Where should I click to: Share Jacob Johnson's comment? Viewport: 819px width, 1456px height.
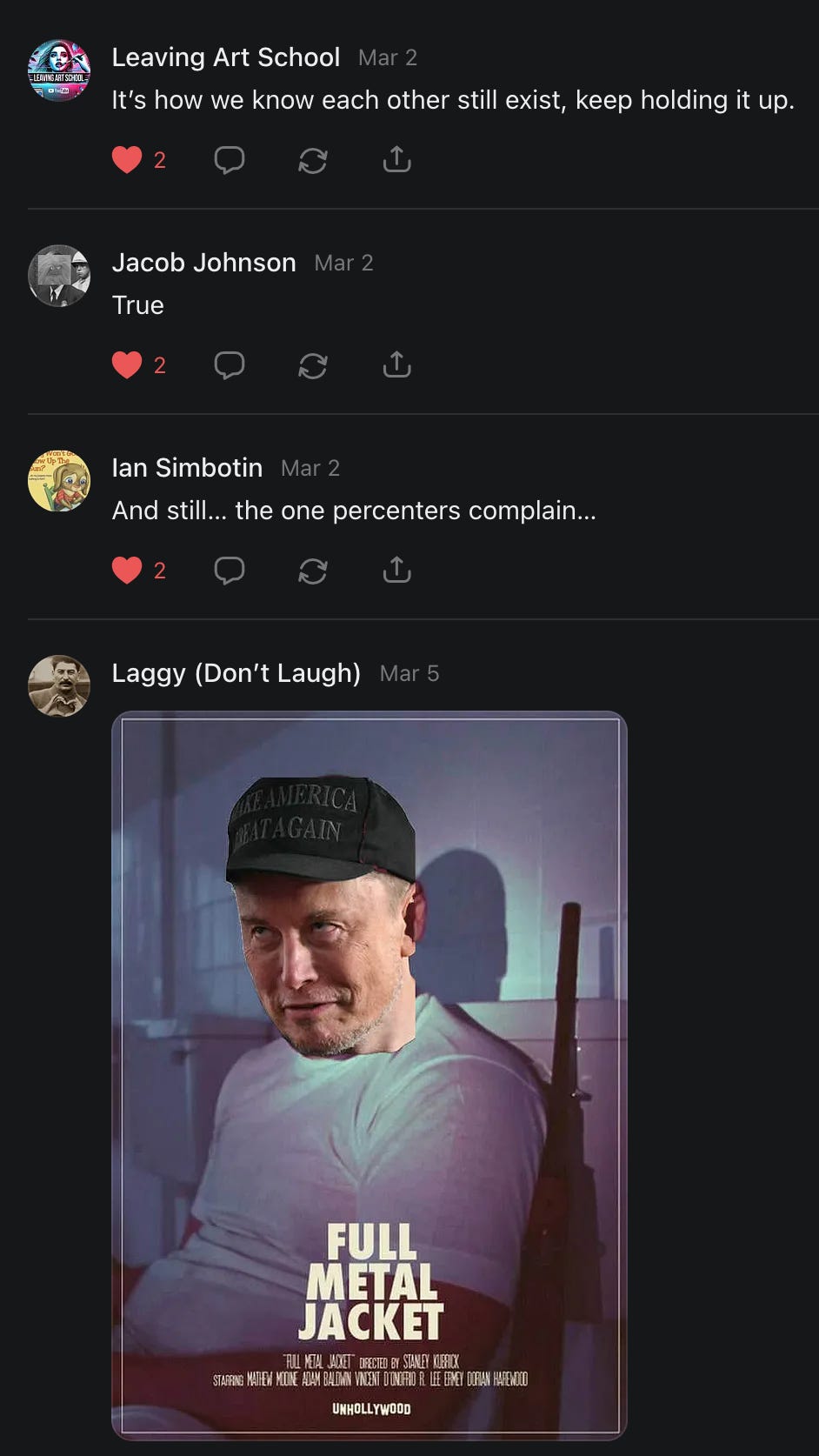click(x=396, y=365)
